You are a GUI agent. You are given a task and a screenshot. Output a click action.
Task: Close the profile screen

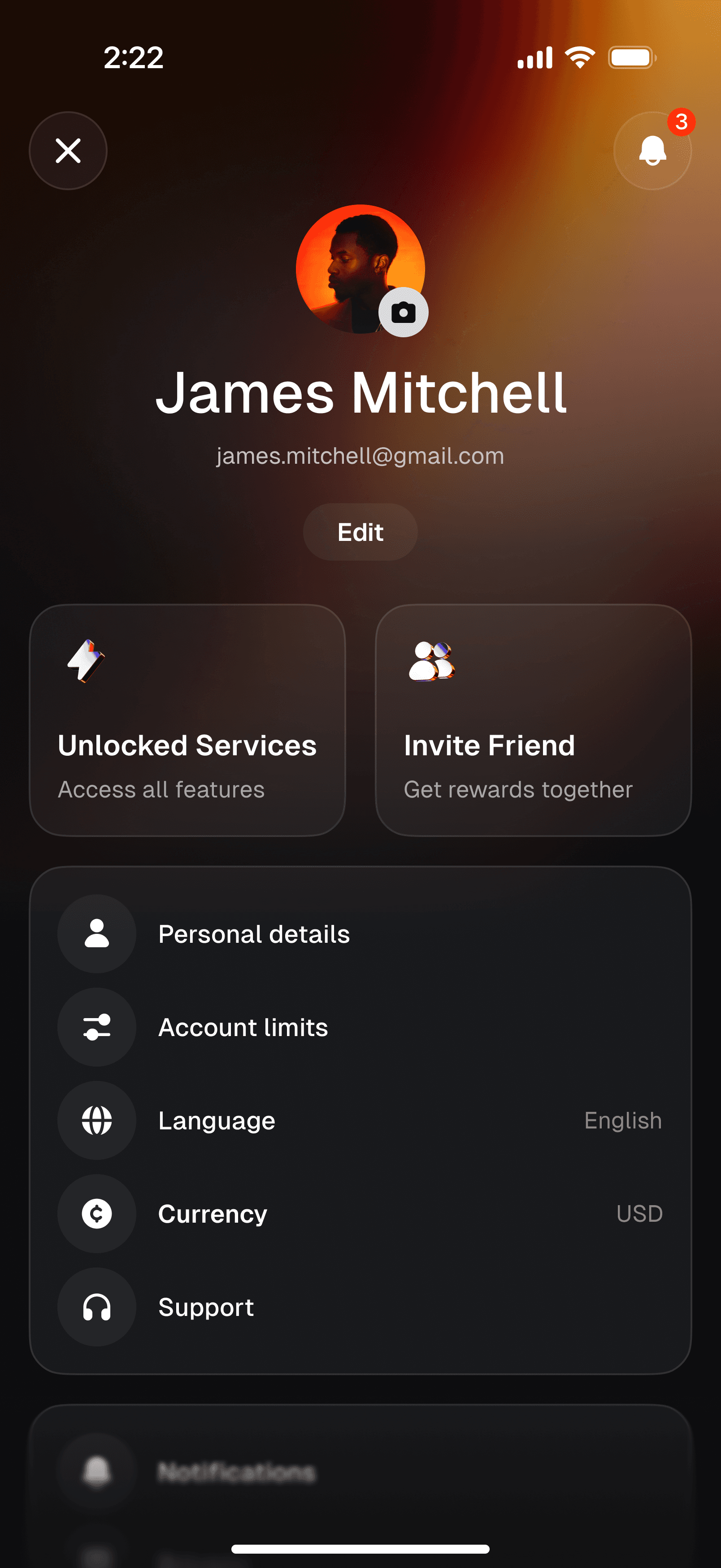(68, 150)
